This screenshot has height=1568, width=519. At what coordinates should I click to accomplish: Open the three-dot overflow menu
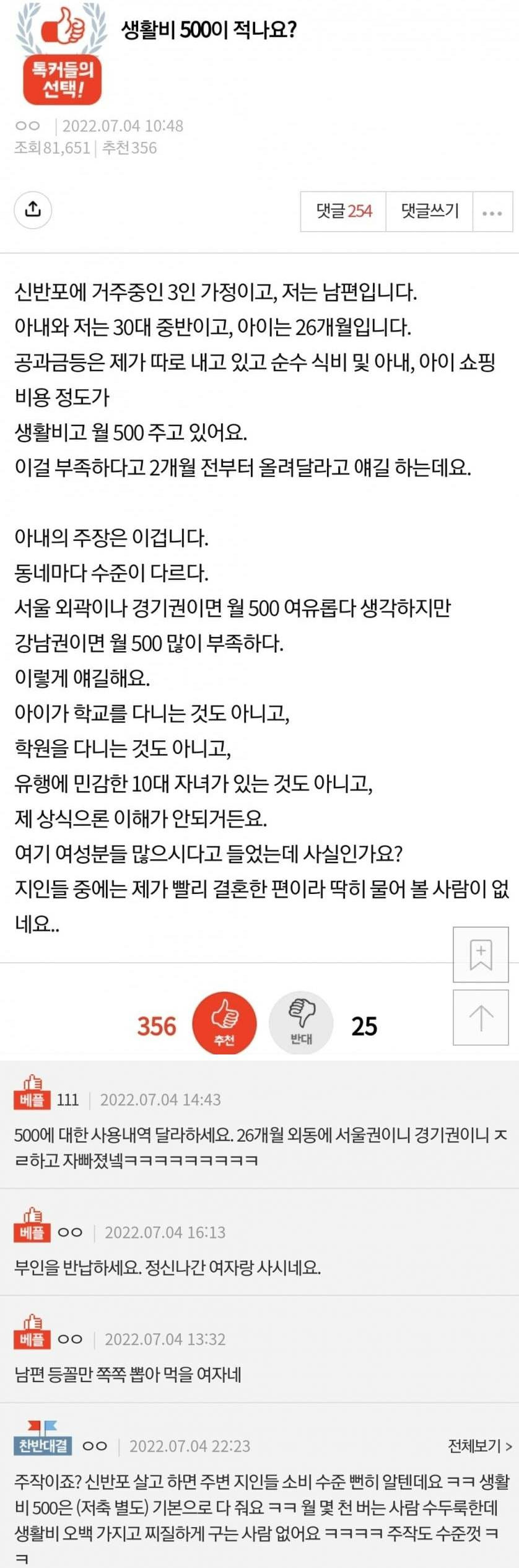click(x=492, y=212)
